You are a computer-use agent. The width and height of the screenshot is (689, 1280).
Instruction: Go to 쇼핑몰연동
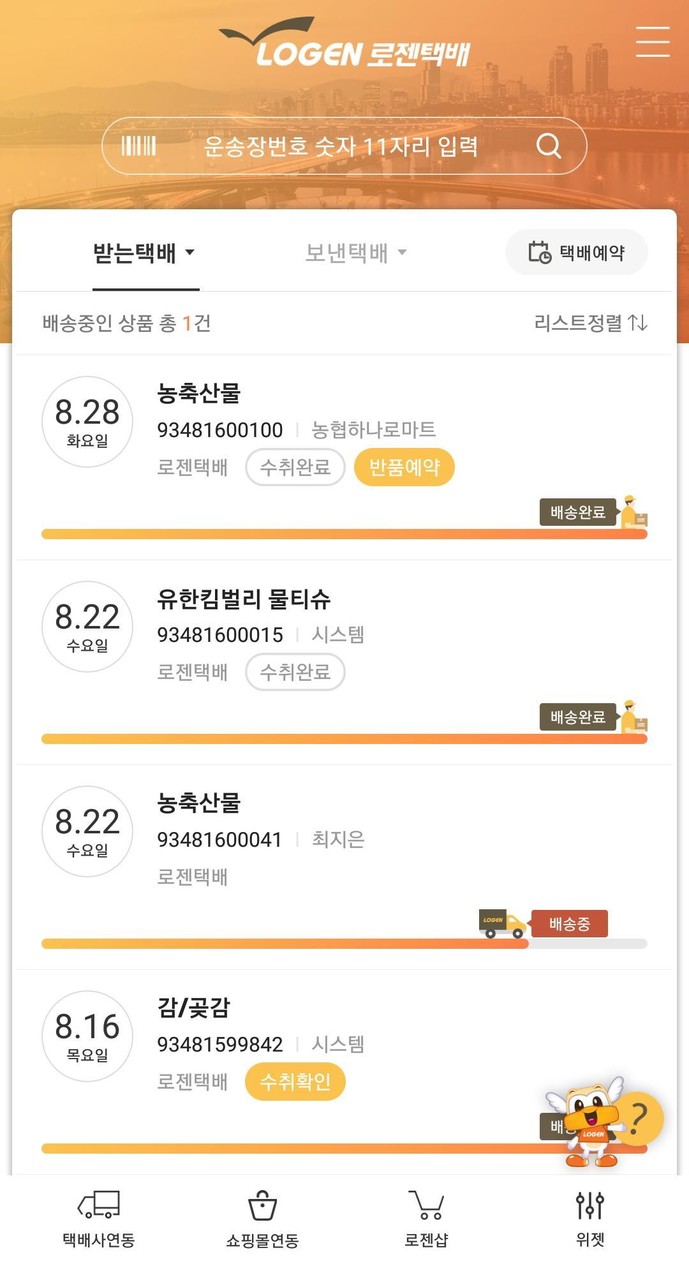click(x=262, y=1220)
